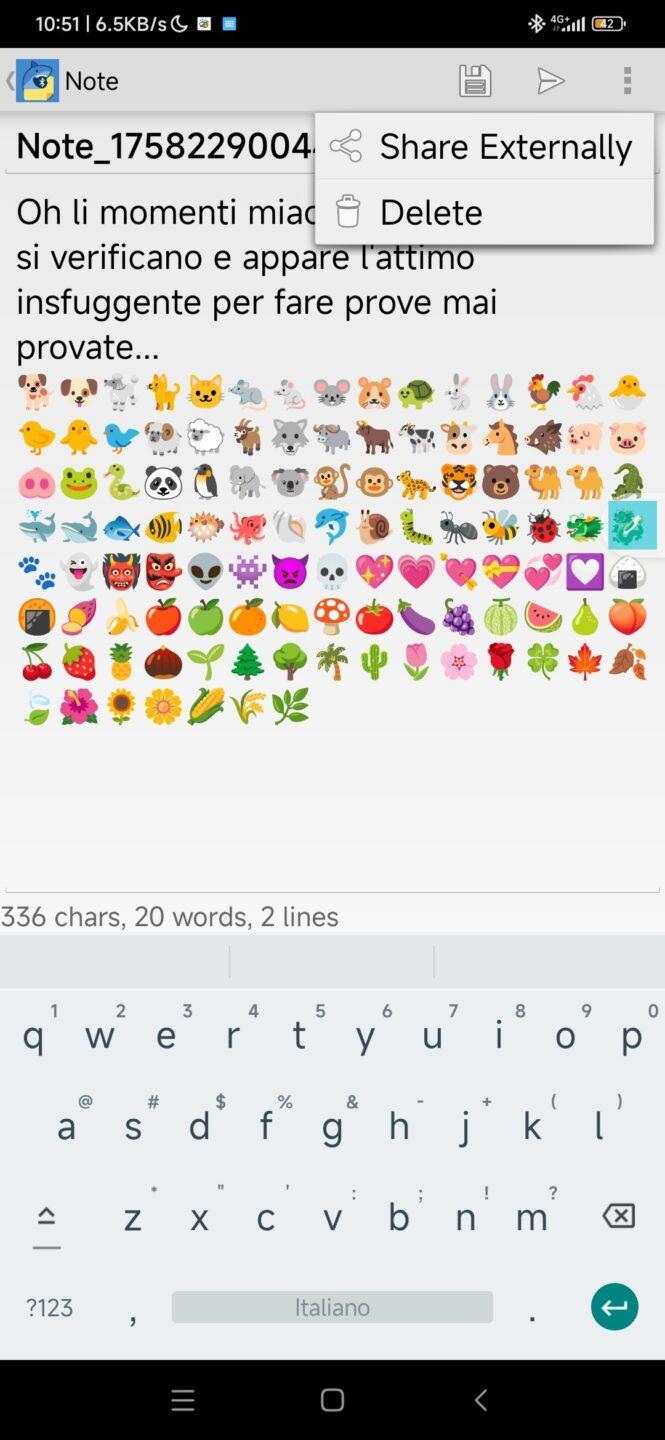Toggle the shift key on keyboard
Screen dimensions: 665x1440
(46, 1218)
